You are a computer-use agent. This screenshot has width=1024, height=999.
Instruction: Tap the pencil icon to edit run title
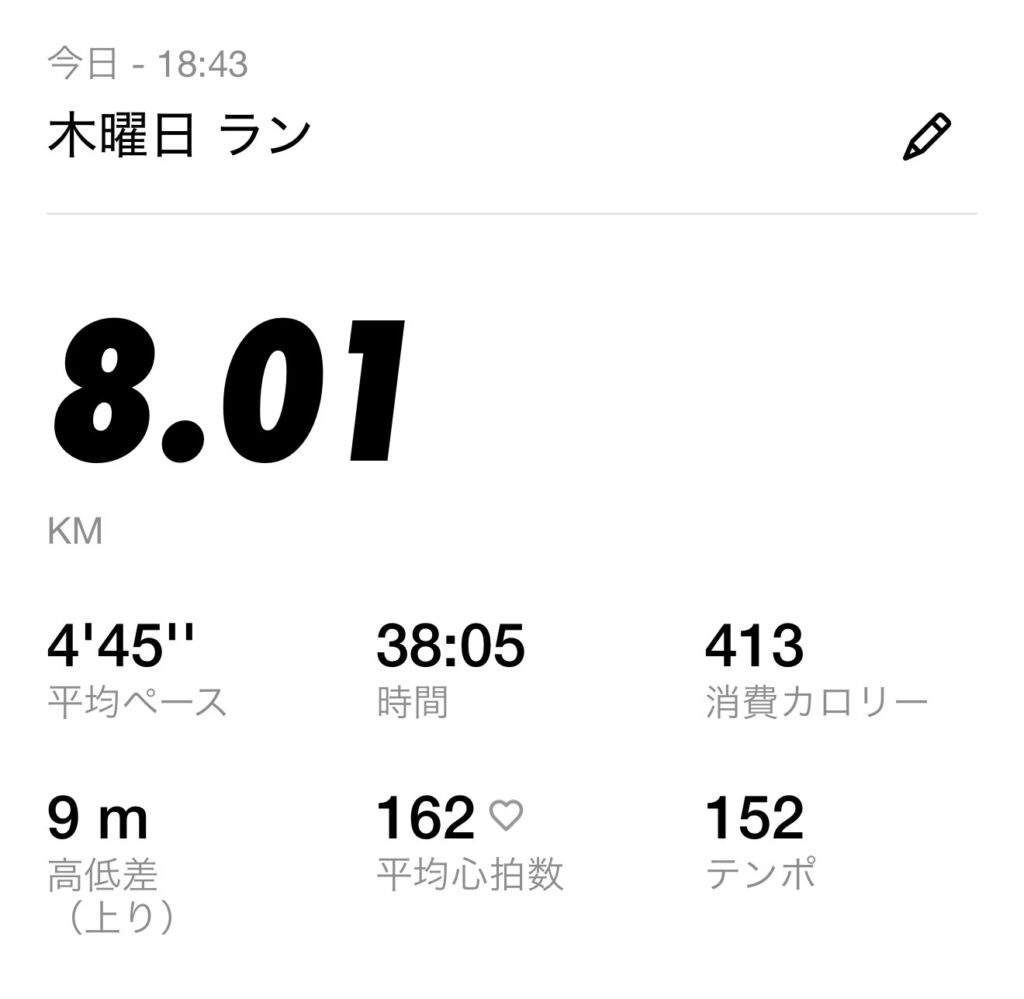pyautogui.click(x=926, y=137)
